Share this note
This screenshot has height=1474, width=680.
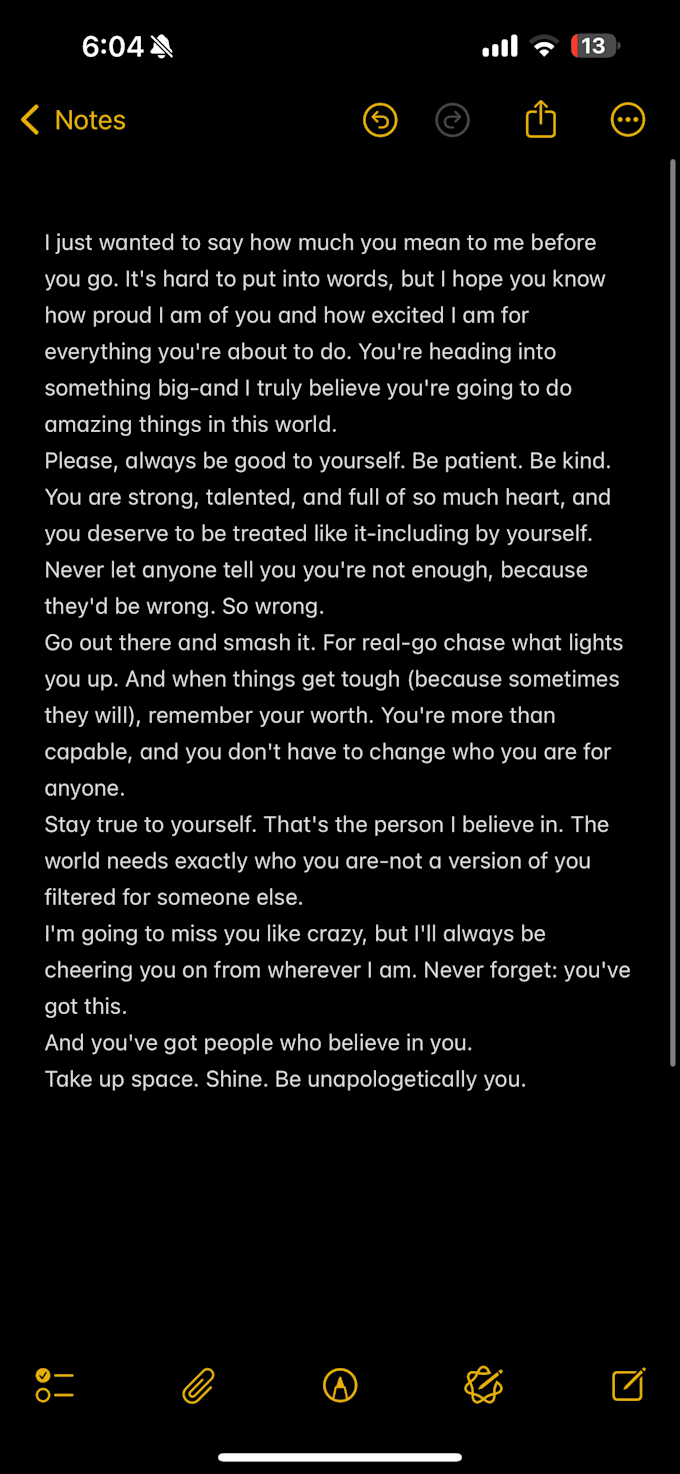click(540, 121)
